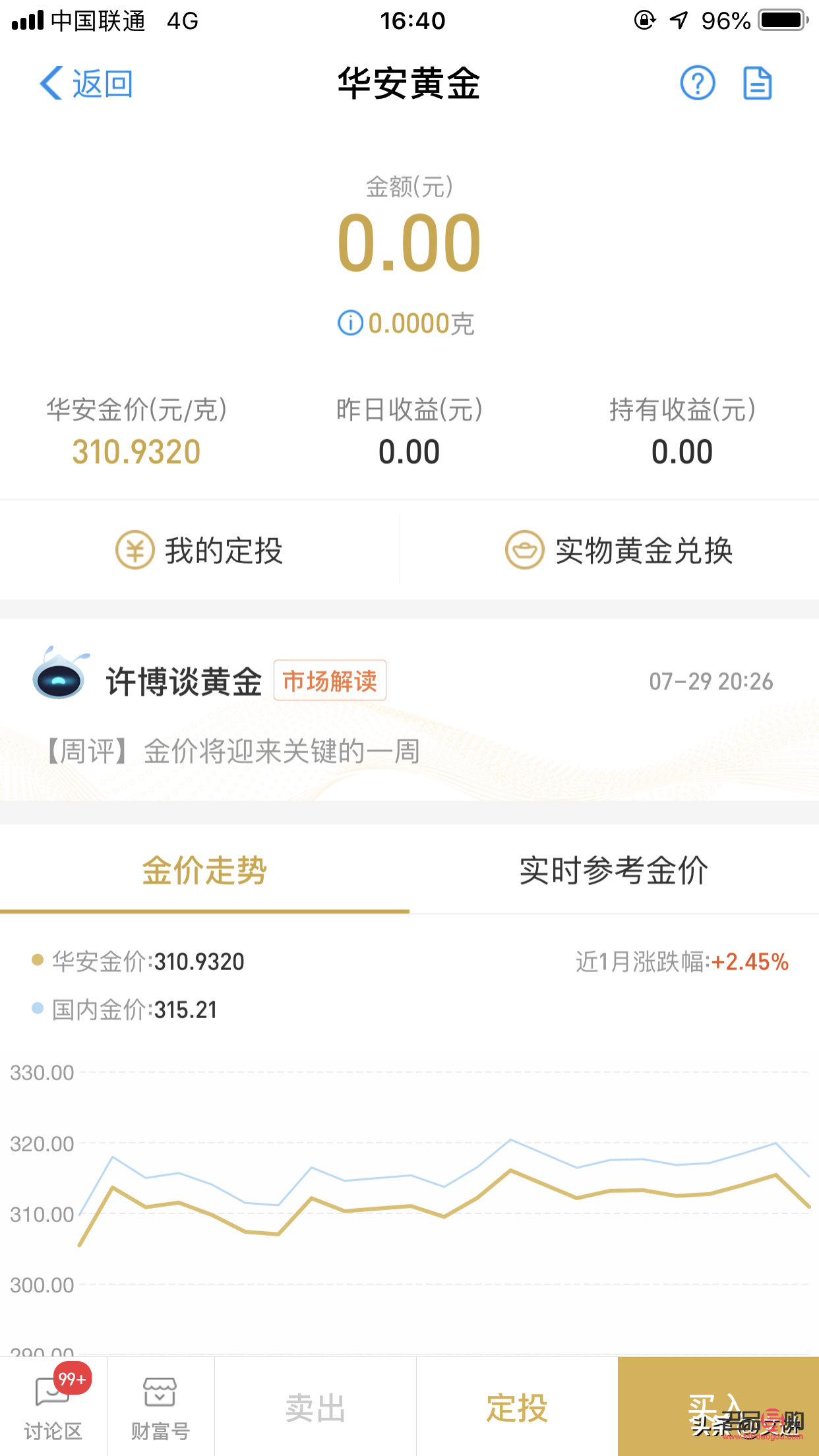819x1456 pixels.
Task: Toggle the 华安金价 line legend dot
Action: pos(36,961)
